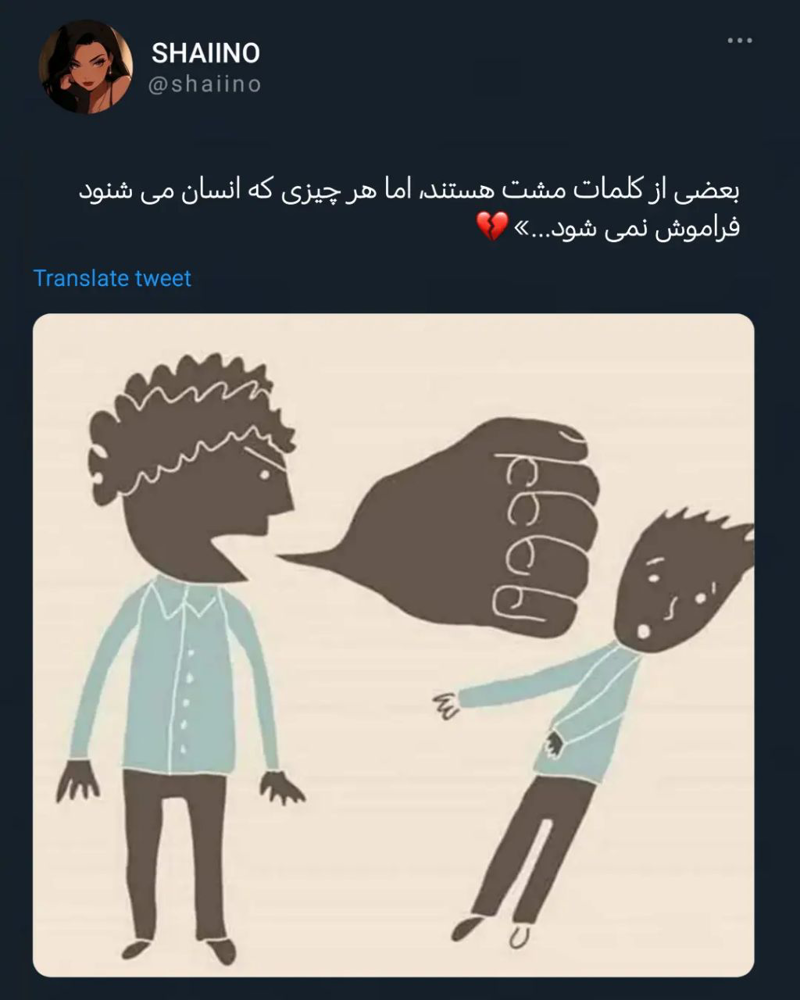Open SHAIINO's profile picture
800x1000 pixels.
click(85, 66)
